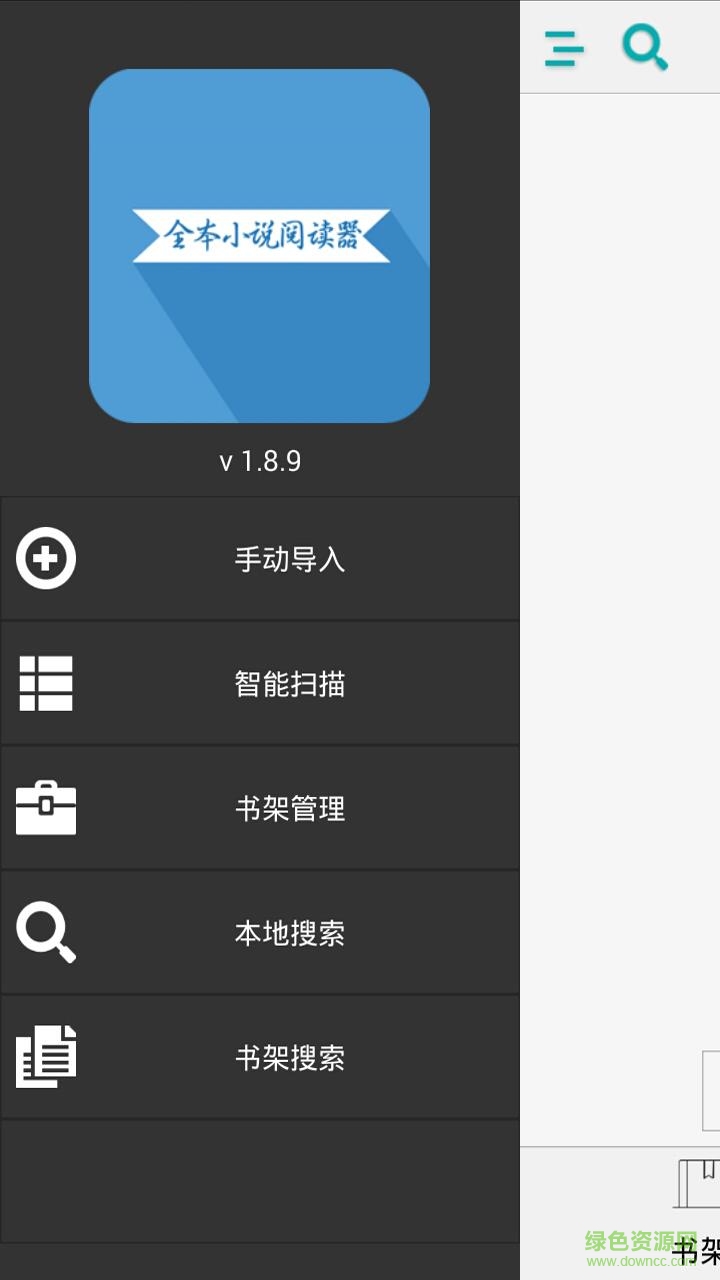Open 手动导入 manual import

(x=260, y=559)
